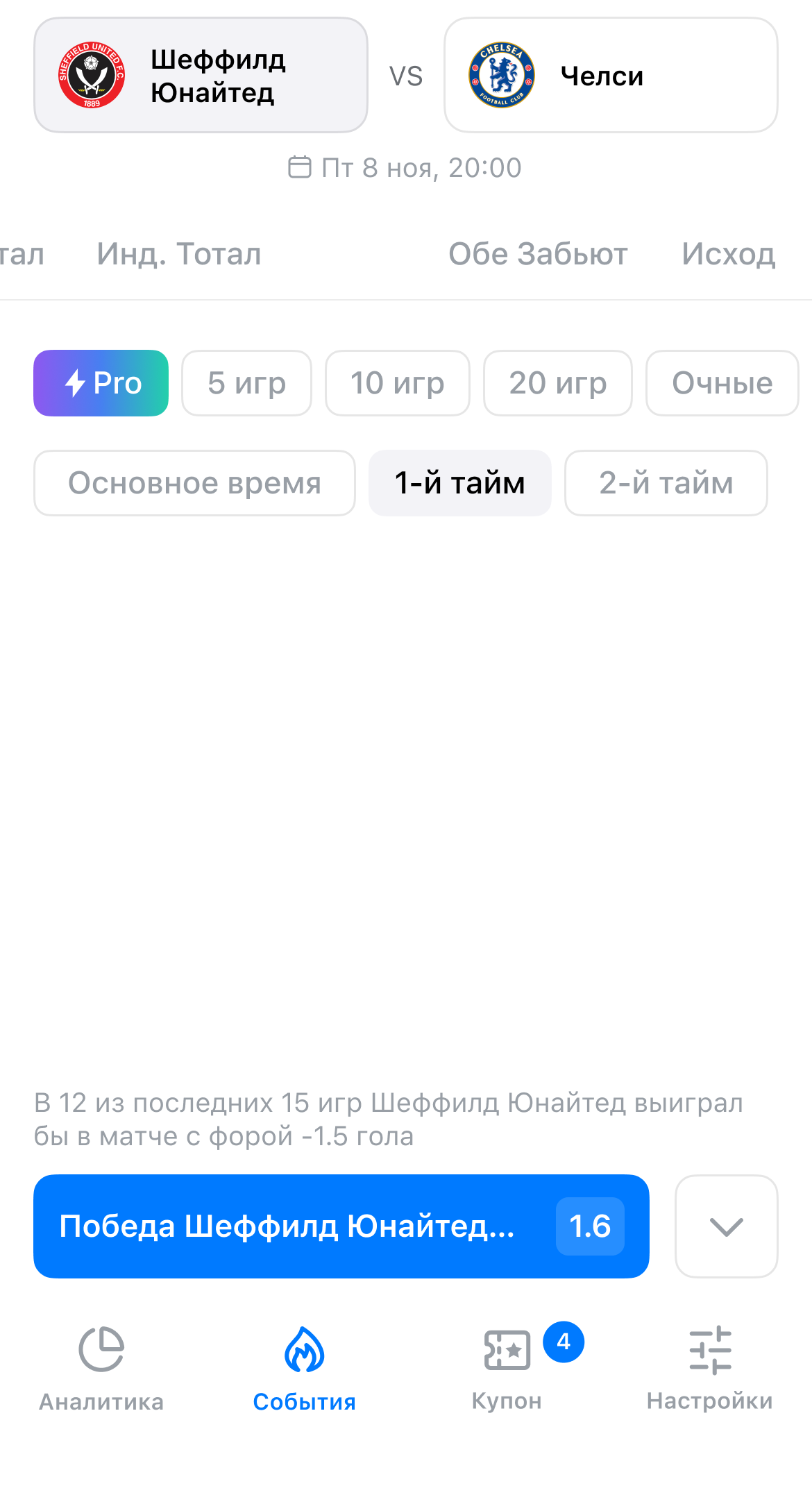
Task: Switch to the Исход tab
Action: click(728, 254)
